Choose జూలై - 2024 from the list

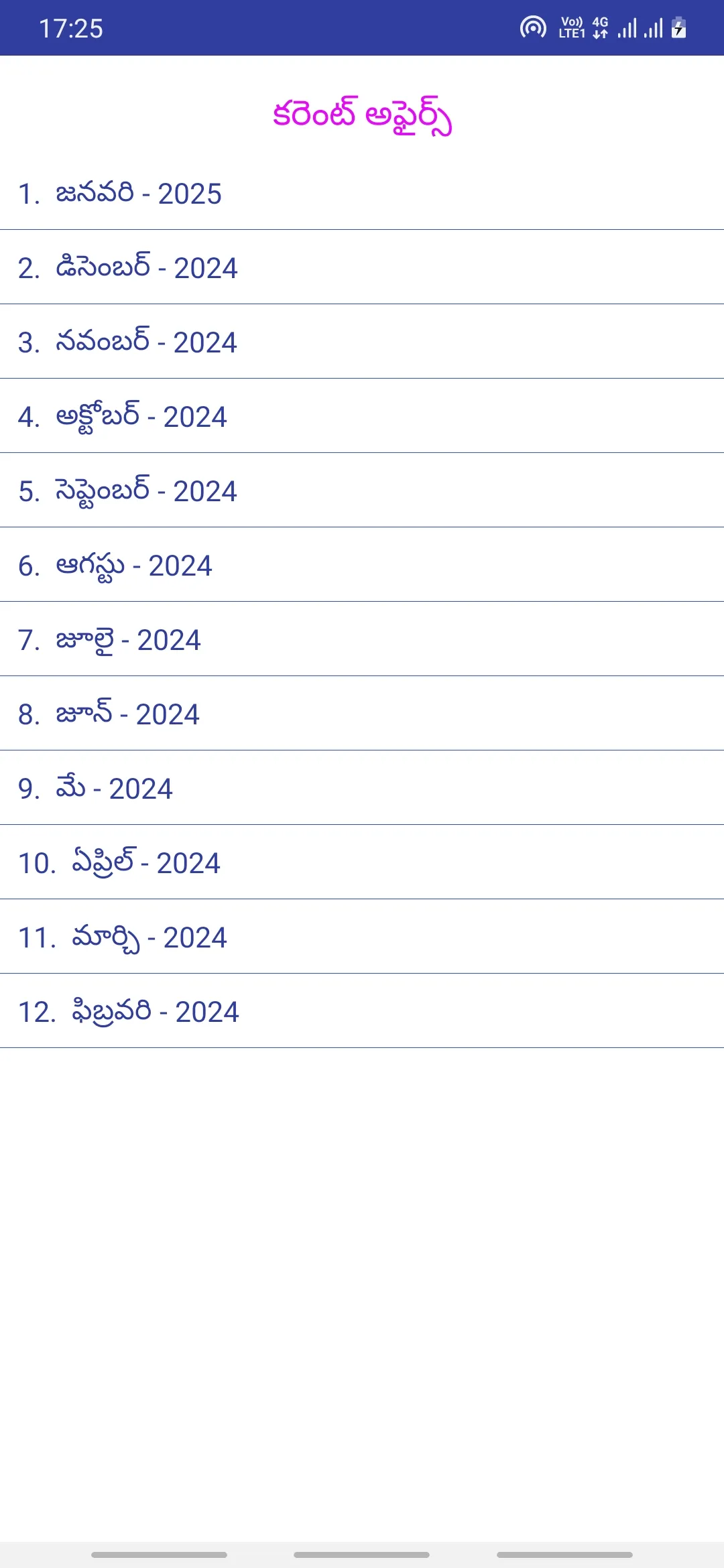[362, 639]
